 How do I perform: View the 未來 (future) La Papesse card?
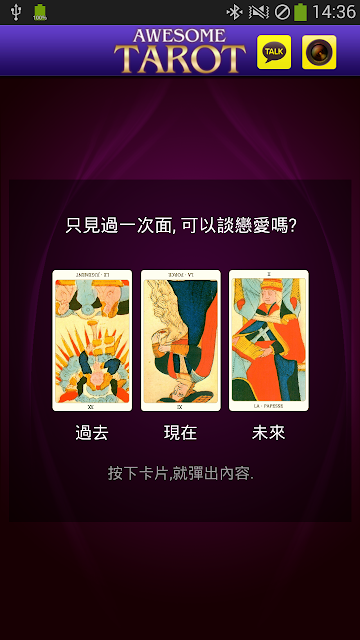(269, 340)
